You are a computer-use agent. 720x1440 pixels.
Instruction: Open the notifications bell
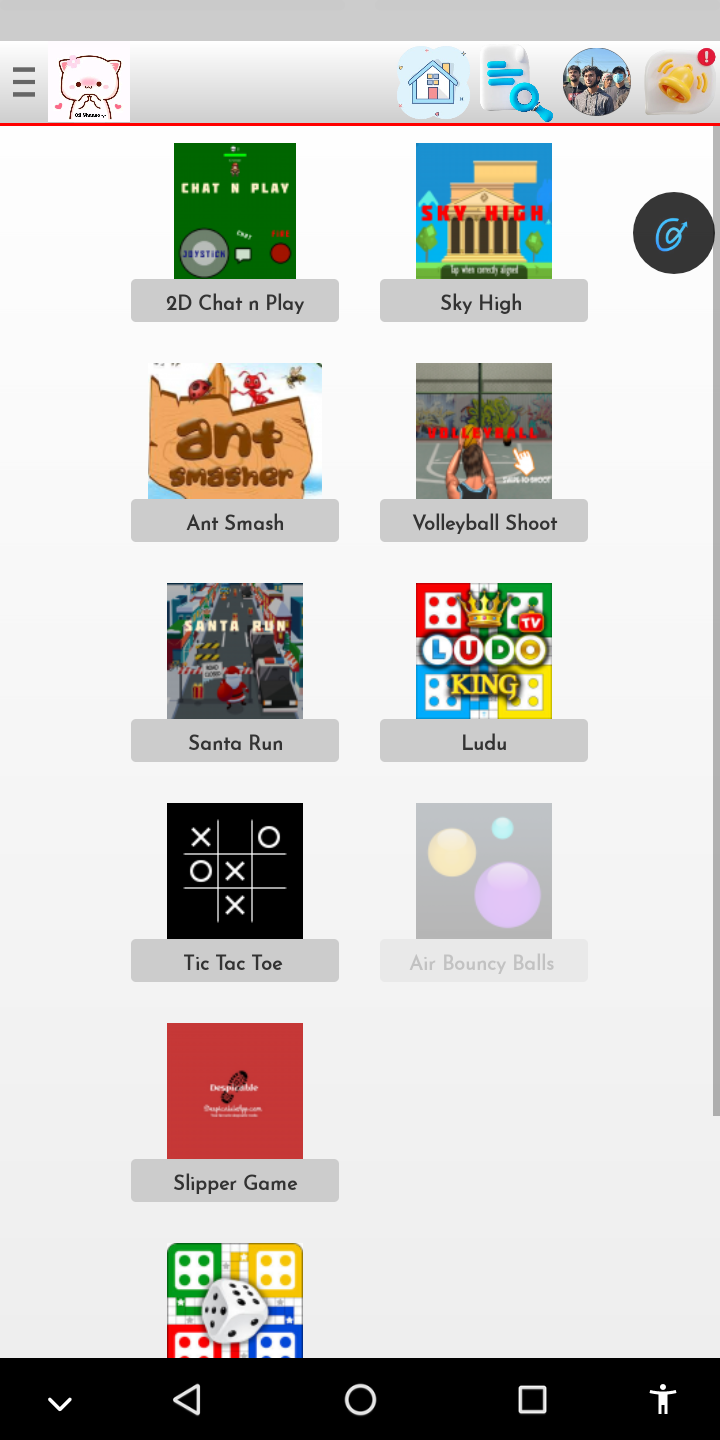[x=680, y=82]
